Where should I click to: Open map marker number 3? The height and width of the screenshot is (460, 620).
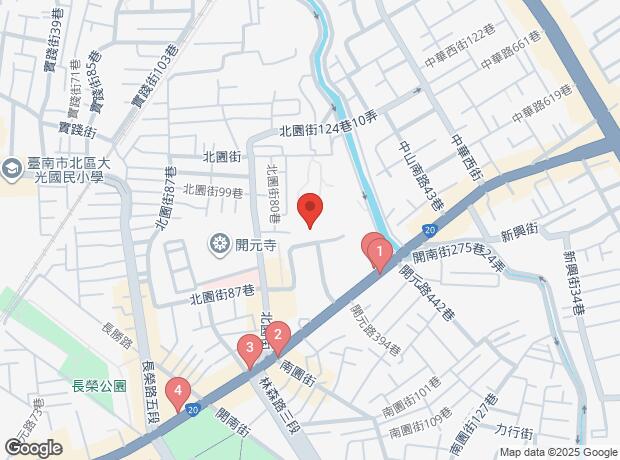coord(250,348)
